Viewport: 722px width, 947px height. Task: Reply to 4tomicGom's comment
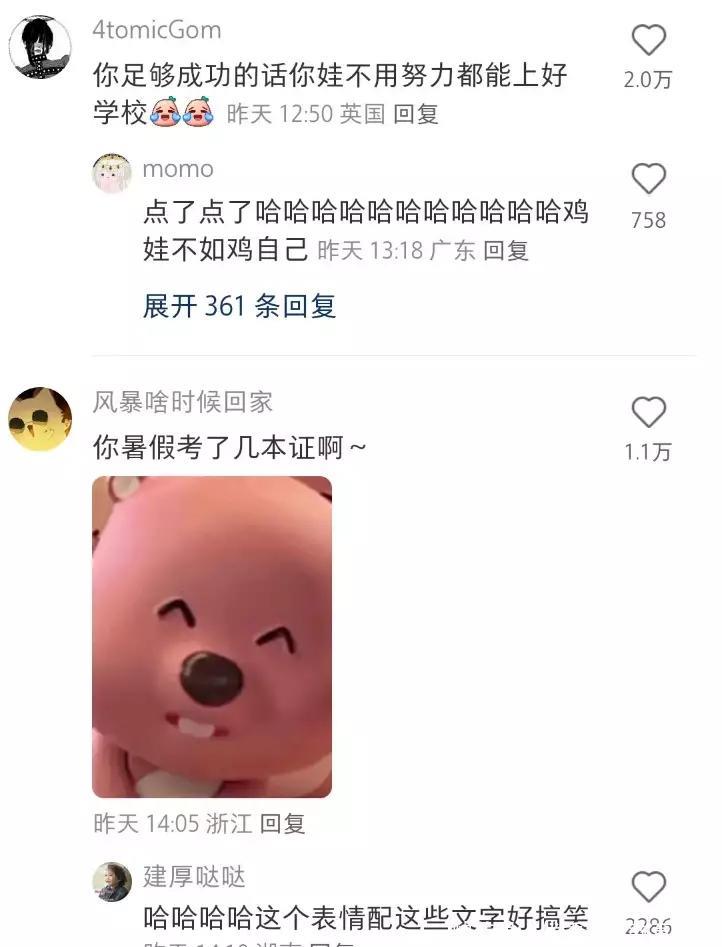416,114
